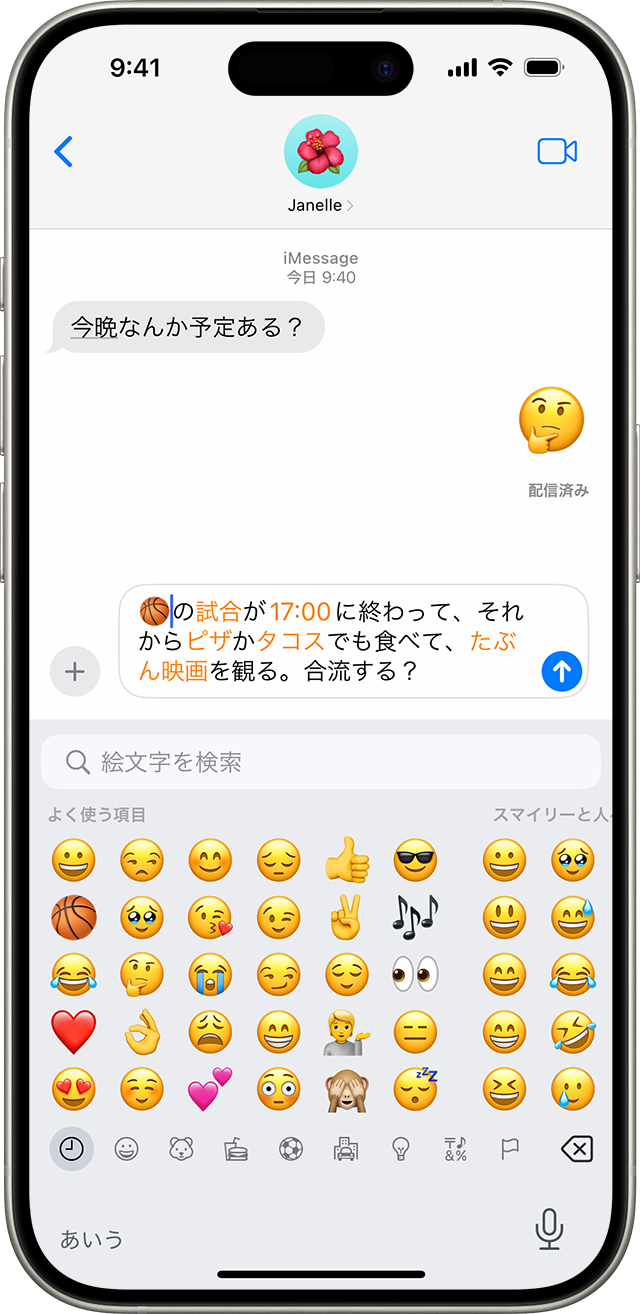Insert the basketball emoji from the grid
640x1314 pixels.
click(x=74, y=916)
